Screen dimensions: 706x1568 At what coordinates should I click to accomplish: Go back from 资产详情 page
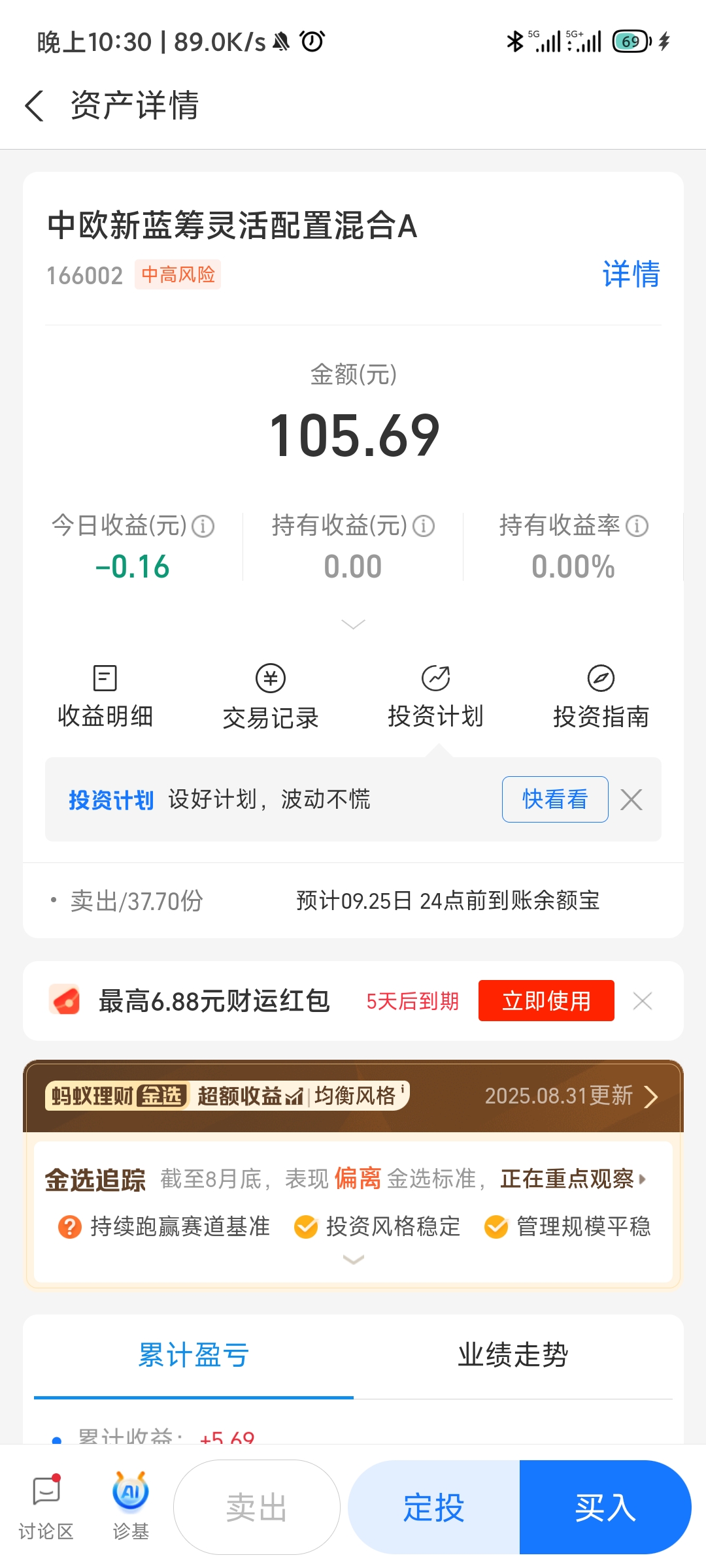[35, 106]
